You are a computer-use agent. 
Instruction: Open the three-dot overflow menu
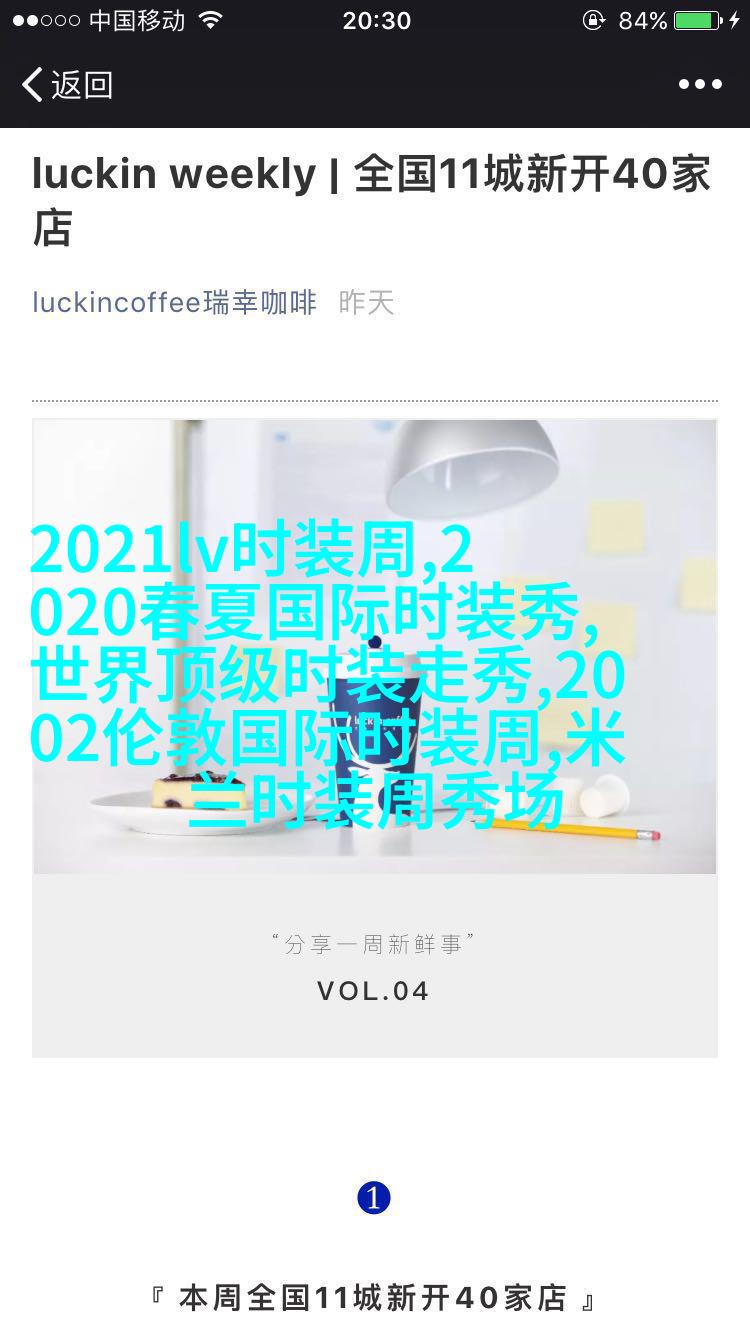point(700,85)
